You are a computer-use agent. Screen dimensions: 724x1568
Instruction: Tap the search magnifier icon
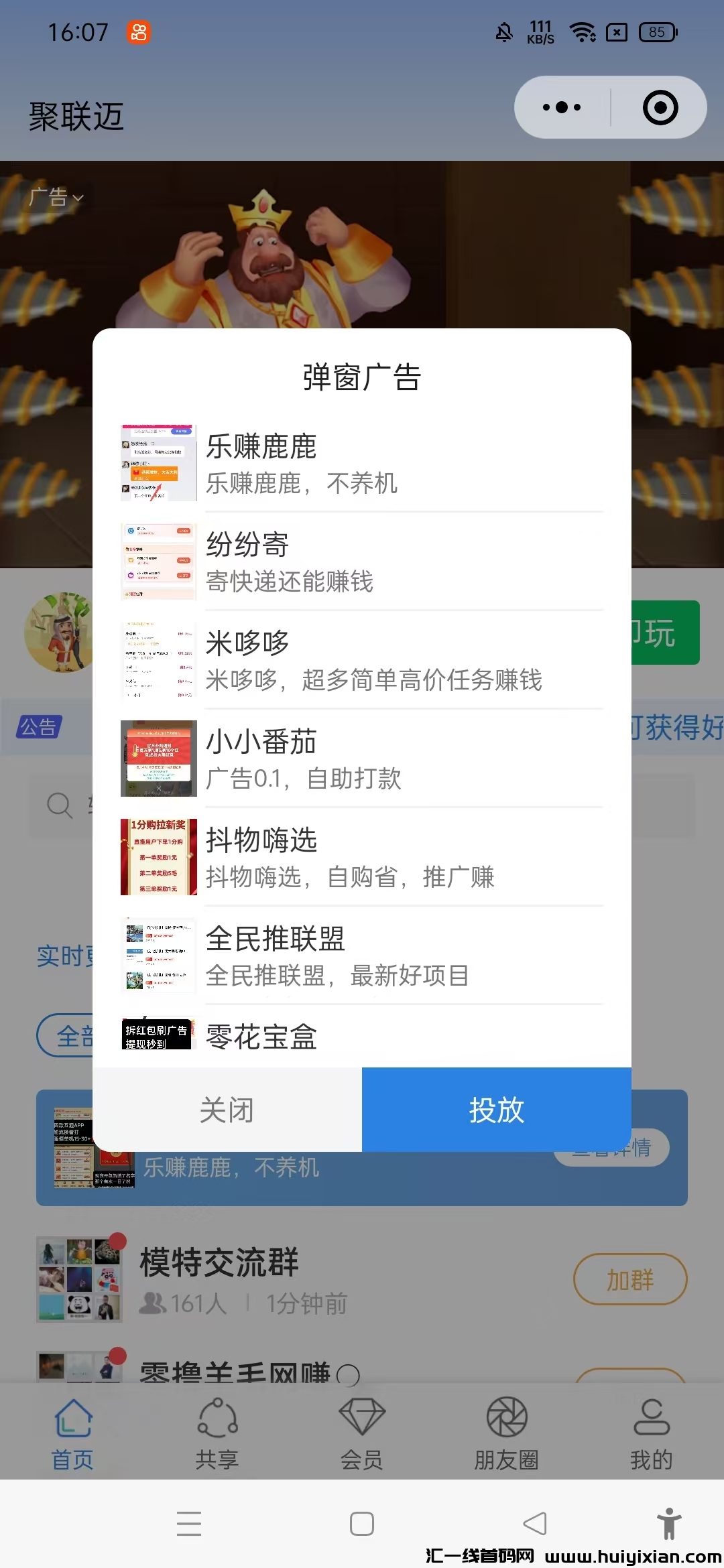(x=60, y=806)
